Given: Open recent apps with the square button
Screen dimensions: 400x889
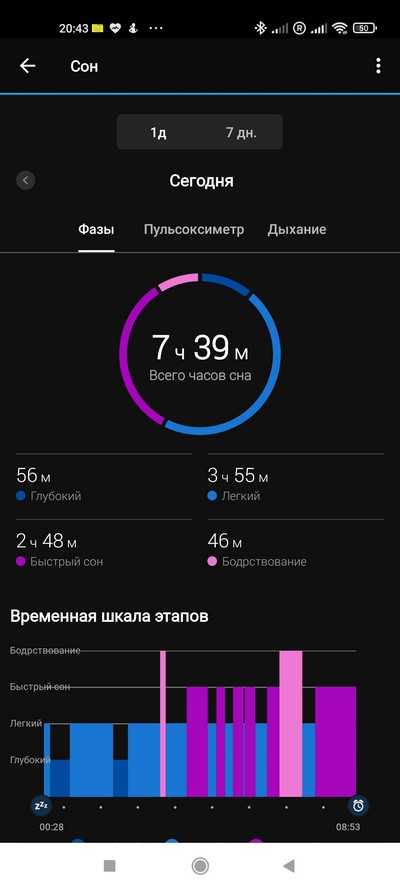Looking at the screenshot, I should (x=110, y=866).
